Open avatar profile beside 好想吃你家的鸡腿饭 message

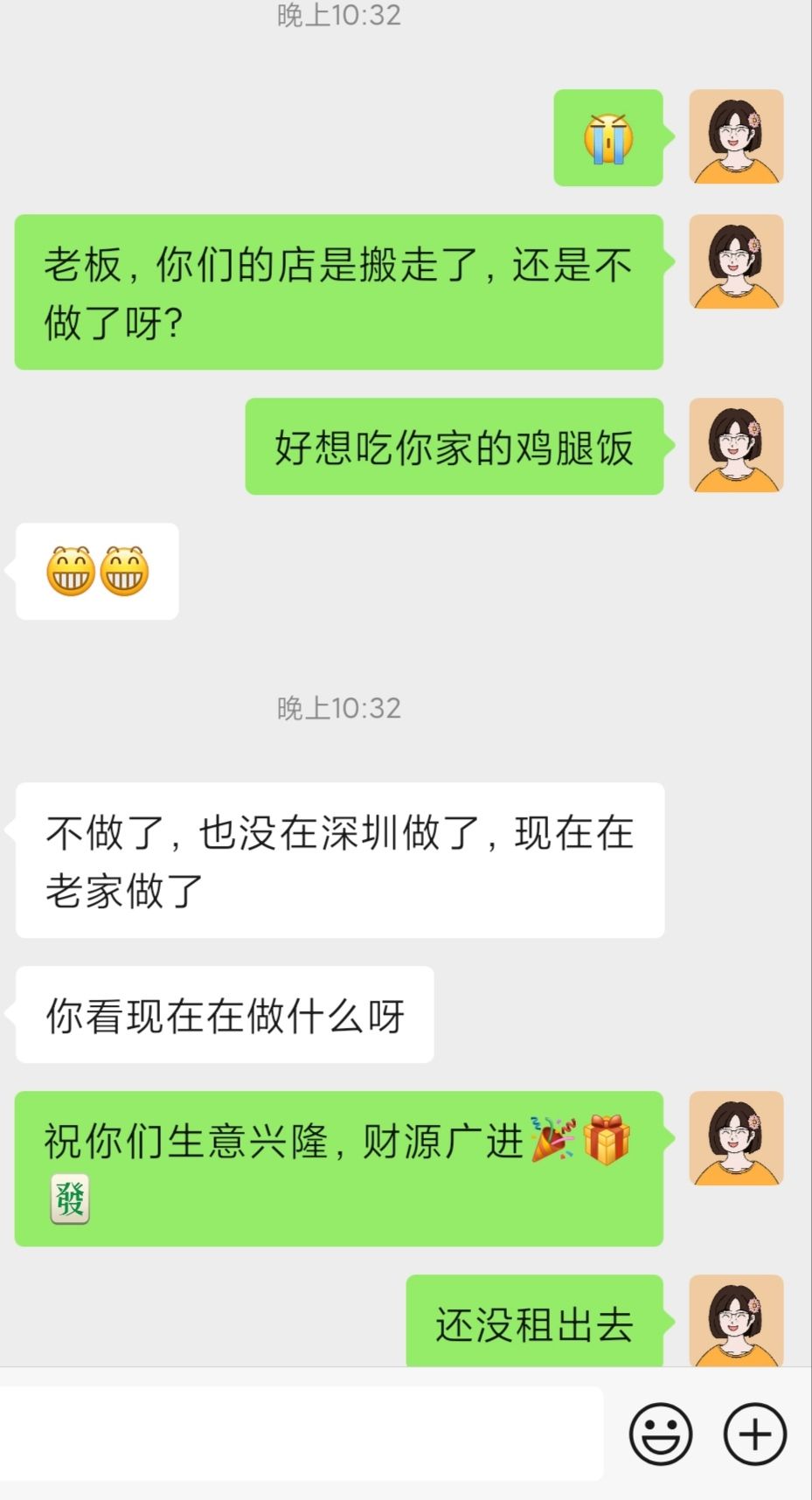(x=736, y=446)
